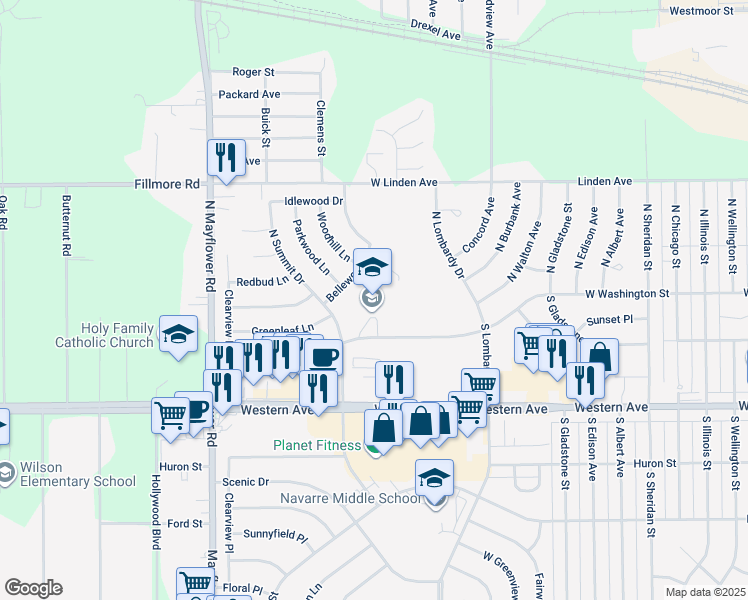Tap the grocery cart marker near Hollywood Blvd

(x=170, y=414)
